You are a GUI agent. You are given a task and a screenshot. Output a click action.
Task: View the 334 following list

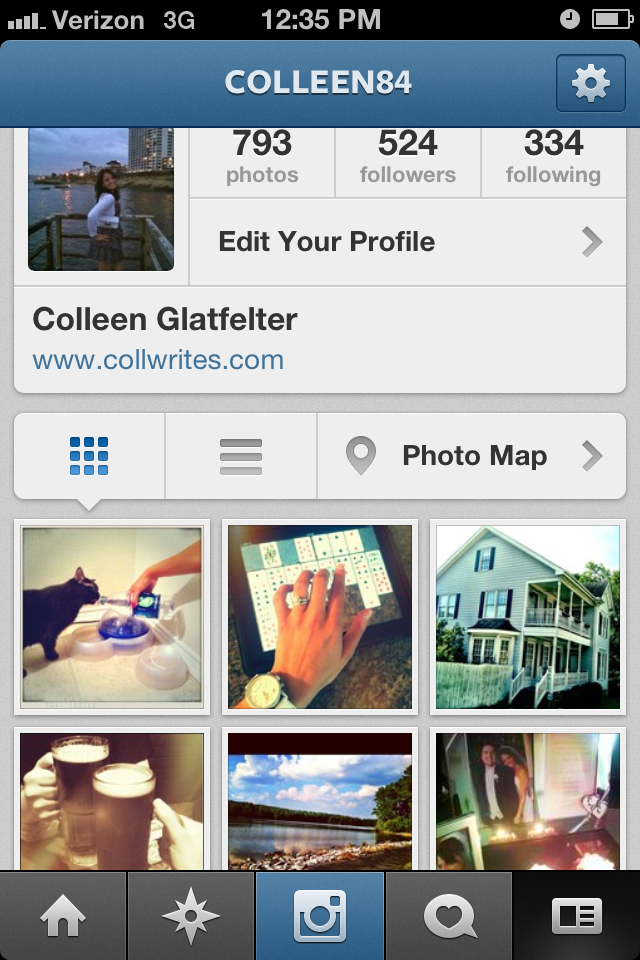click(x=553, y=158)
